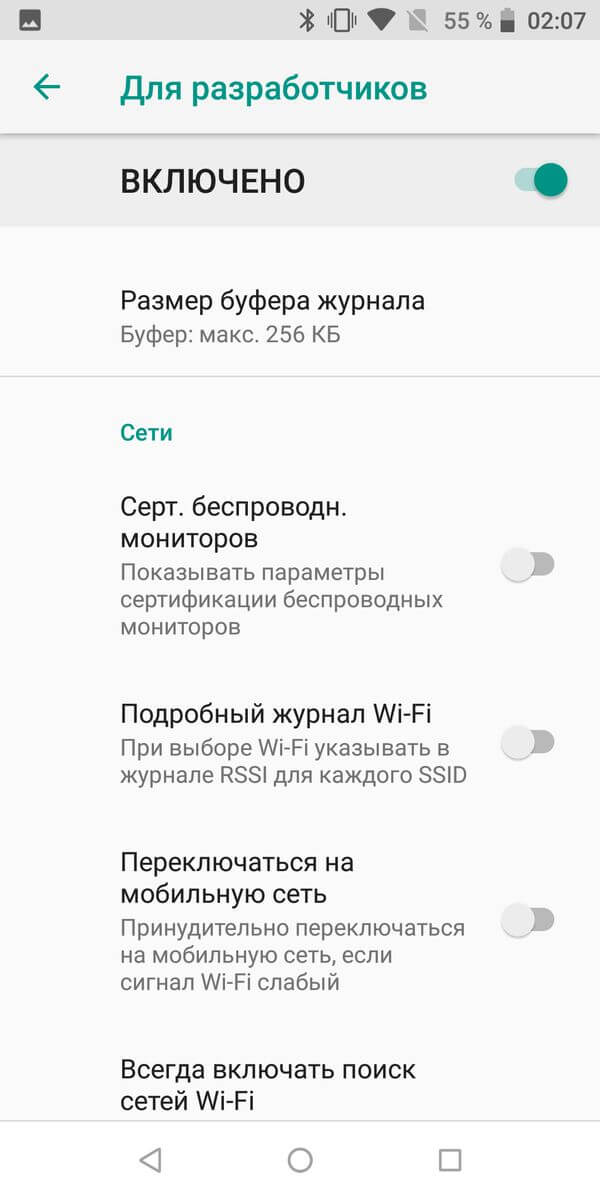Toggle Подробный журнал Wi-Fi switch
This screenshot has height=1200, width=600.
(527, 743)
